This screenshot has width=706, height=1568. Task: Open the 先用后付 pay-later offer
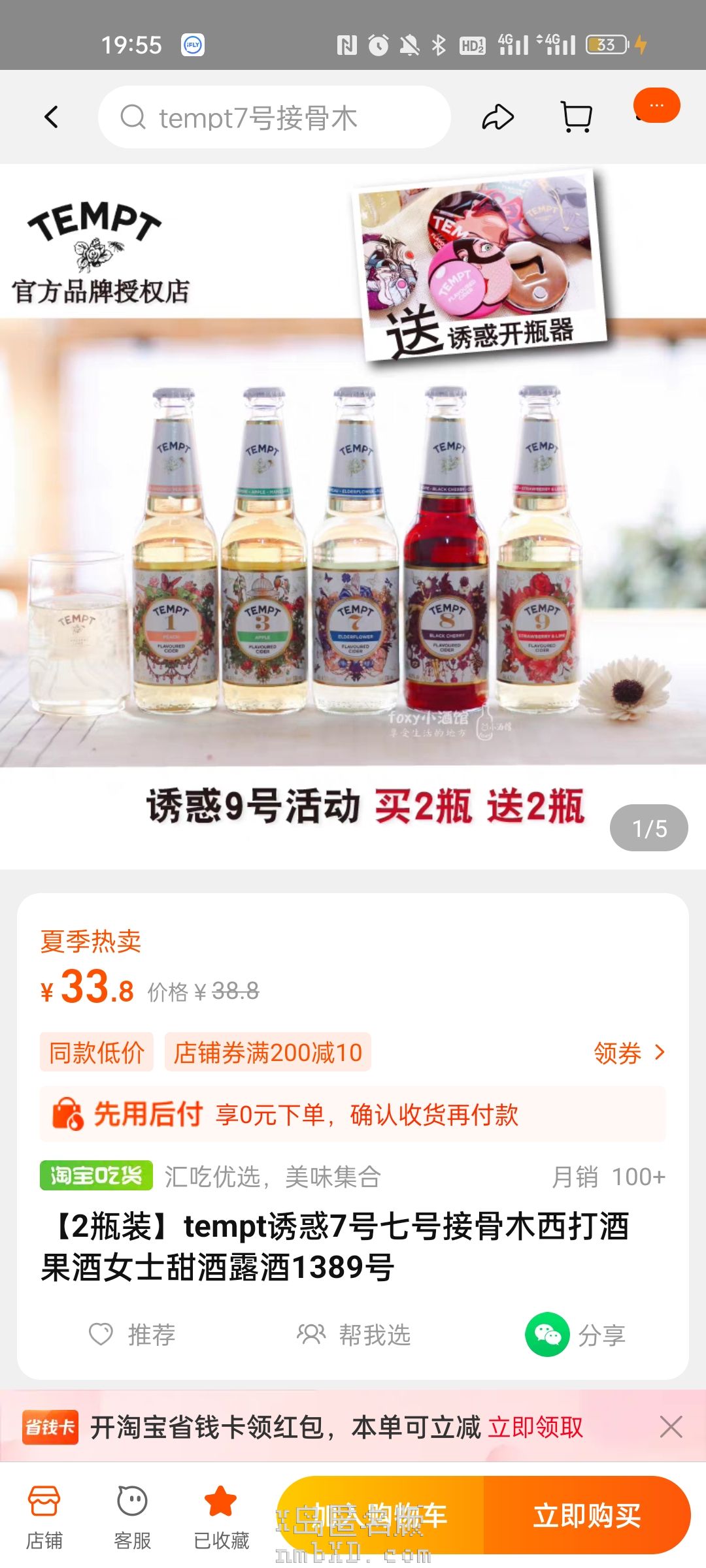coord(353,1114)
